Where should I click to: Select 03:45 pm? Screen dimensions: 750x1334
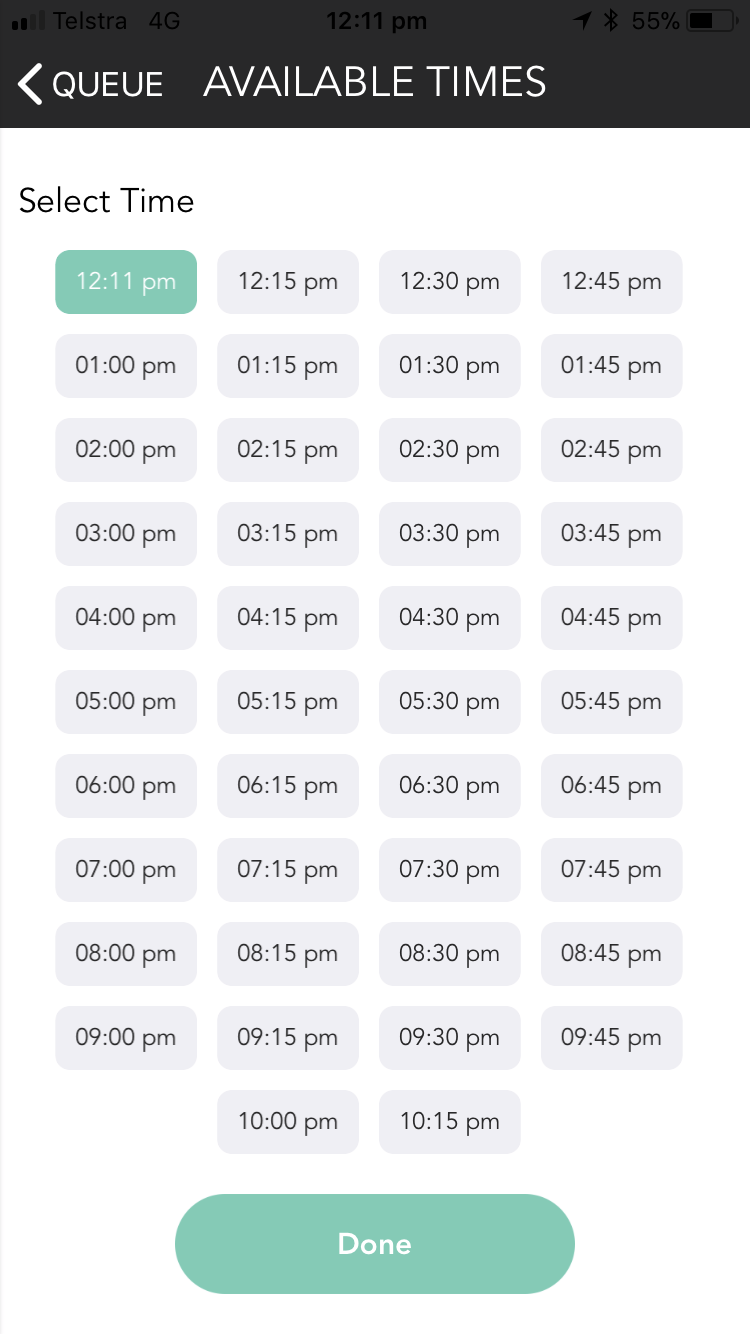point(612,534)
